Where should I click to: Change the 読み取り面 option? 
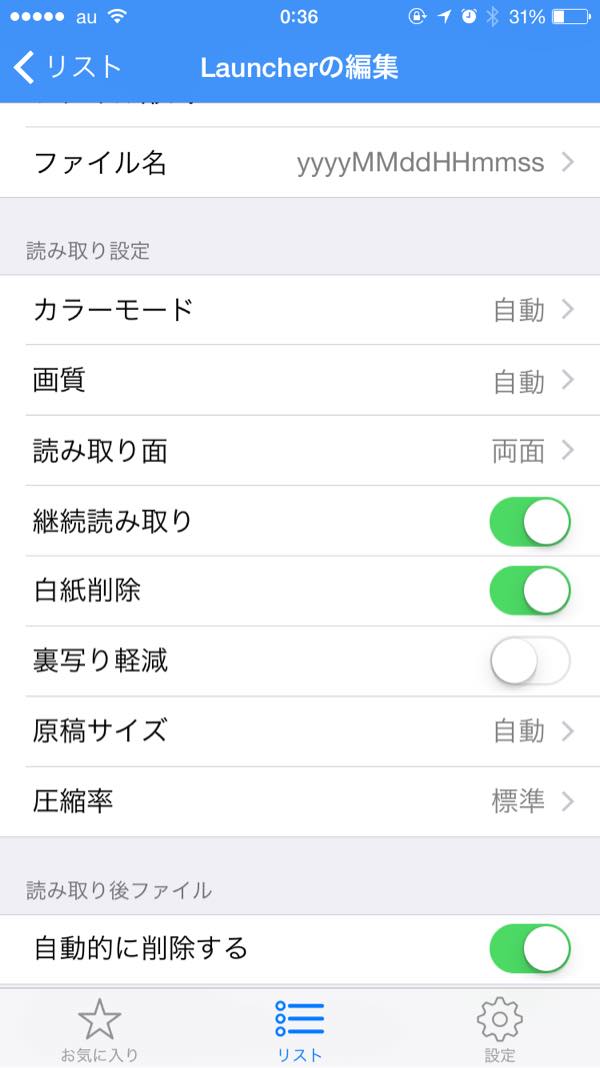tap(300, 451)
